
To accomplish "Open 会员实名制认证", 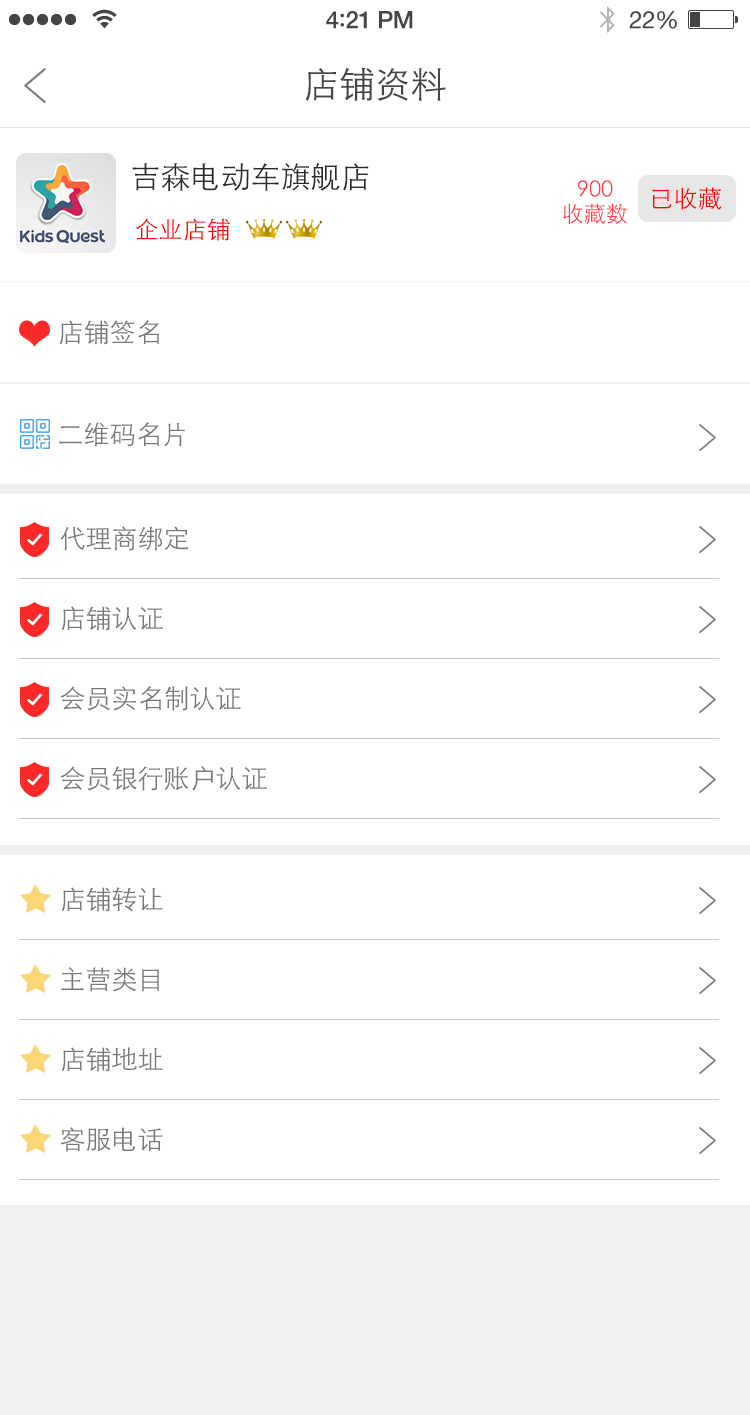I will pyautogui.click(x=375, y=699).
